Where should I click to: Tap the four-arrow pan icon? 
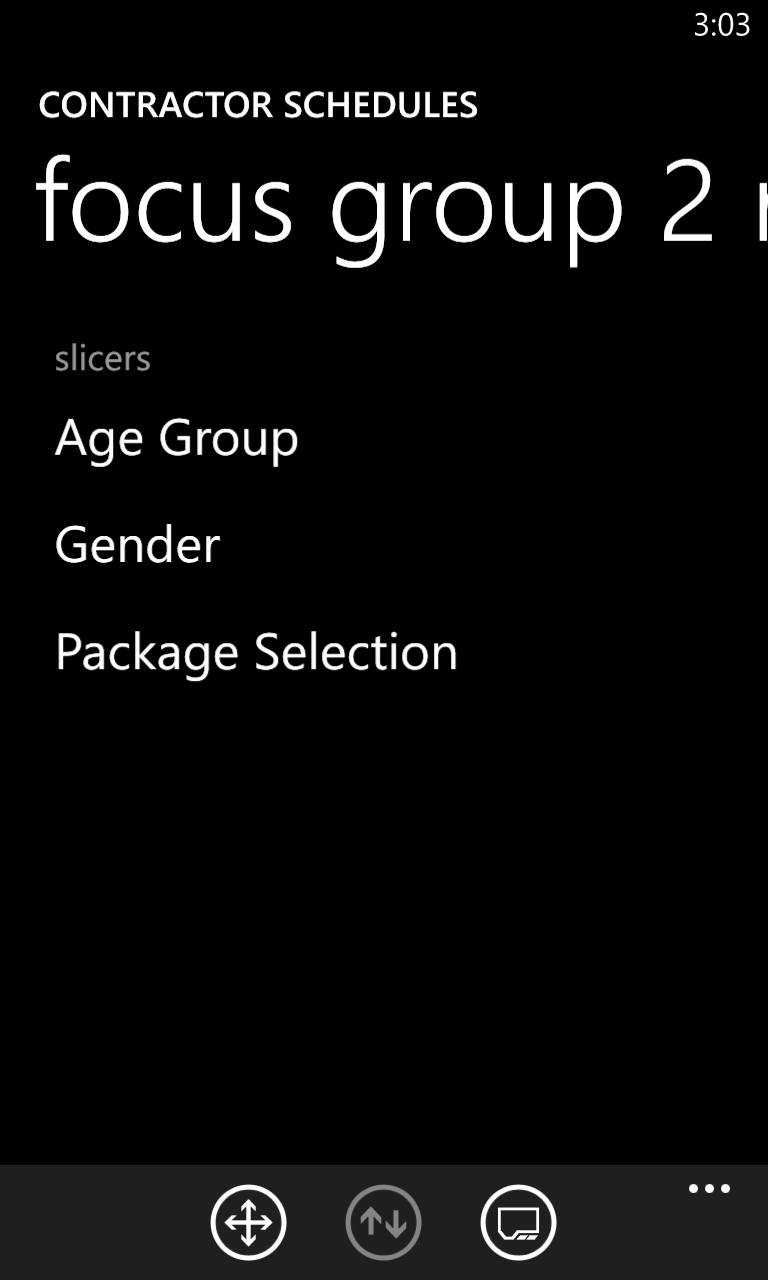coord(248,1222)
